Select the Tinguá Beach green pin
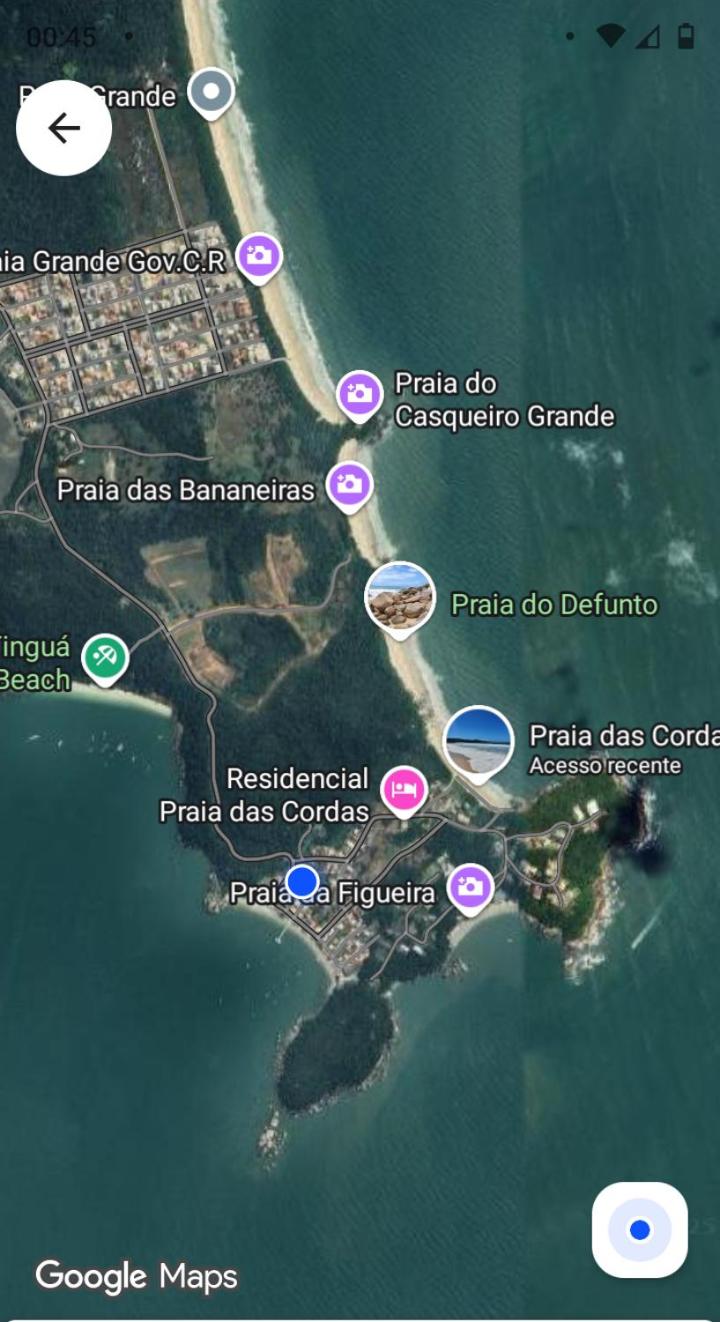The width and height of the screenshot is (720, 1322). (105, 657)
